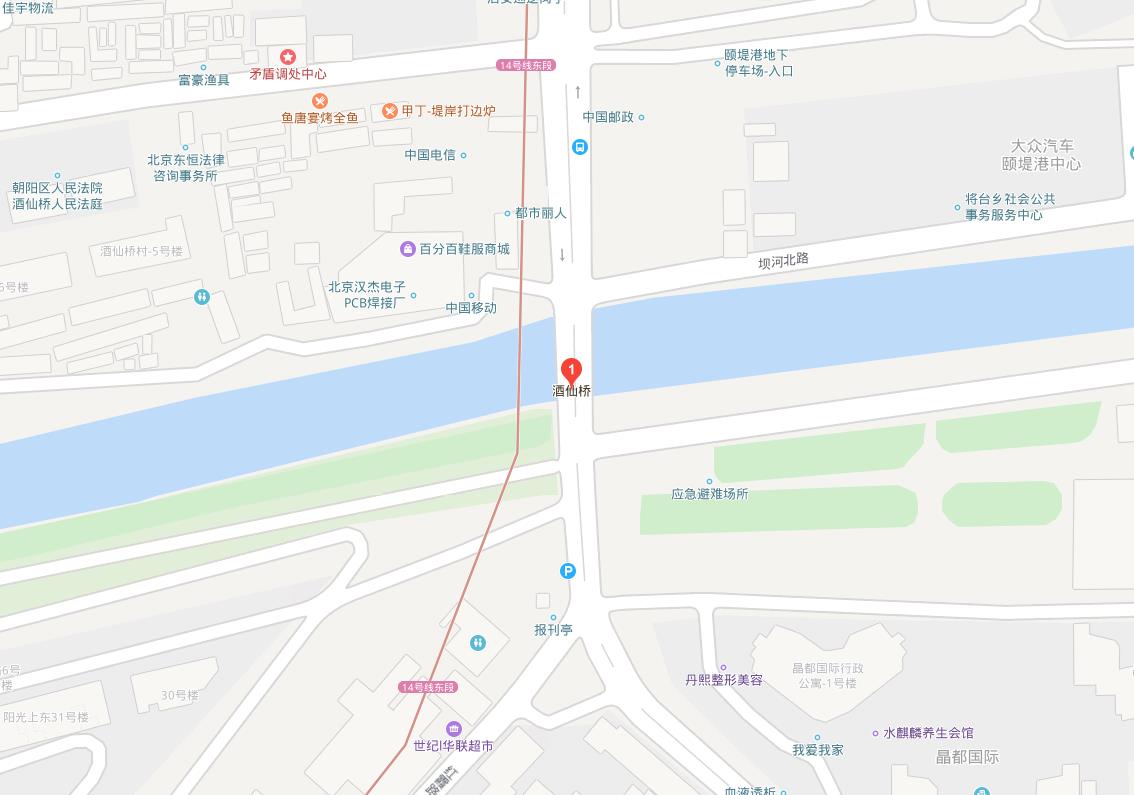The image size is (1134, 795).
Task: Open the blue parking icon near 报刊亭
Action: coord(567,571)
